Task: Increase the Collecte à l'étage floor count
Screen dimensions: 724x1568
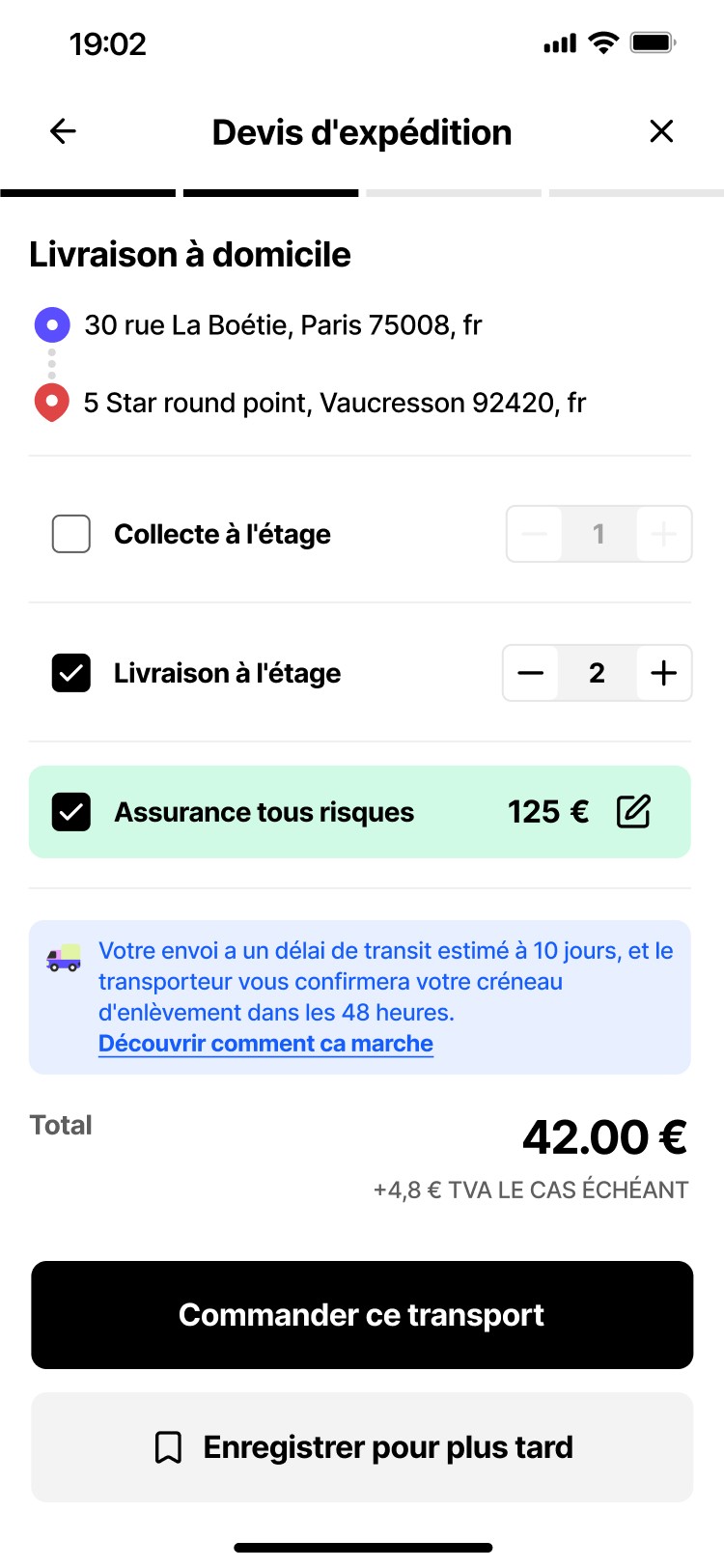Action: 663,533
